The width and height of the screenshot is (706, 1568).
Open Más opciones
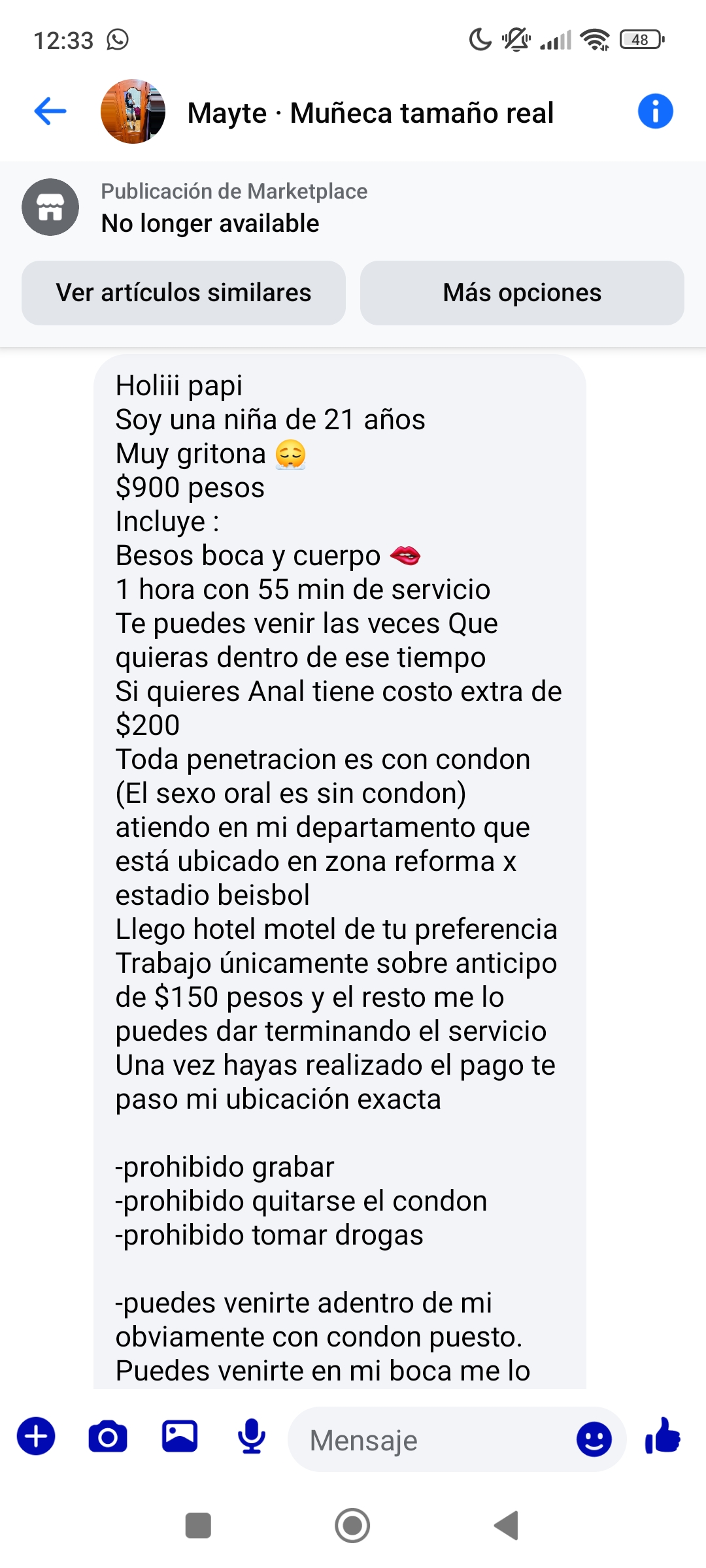pyautogui.click(x=522, y=293)
